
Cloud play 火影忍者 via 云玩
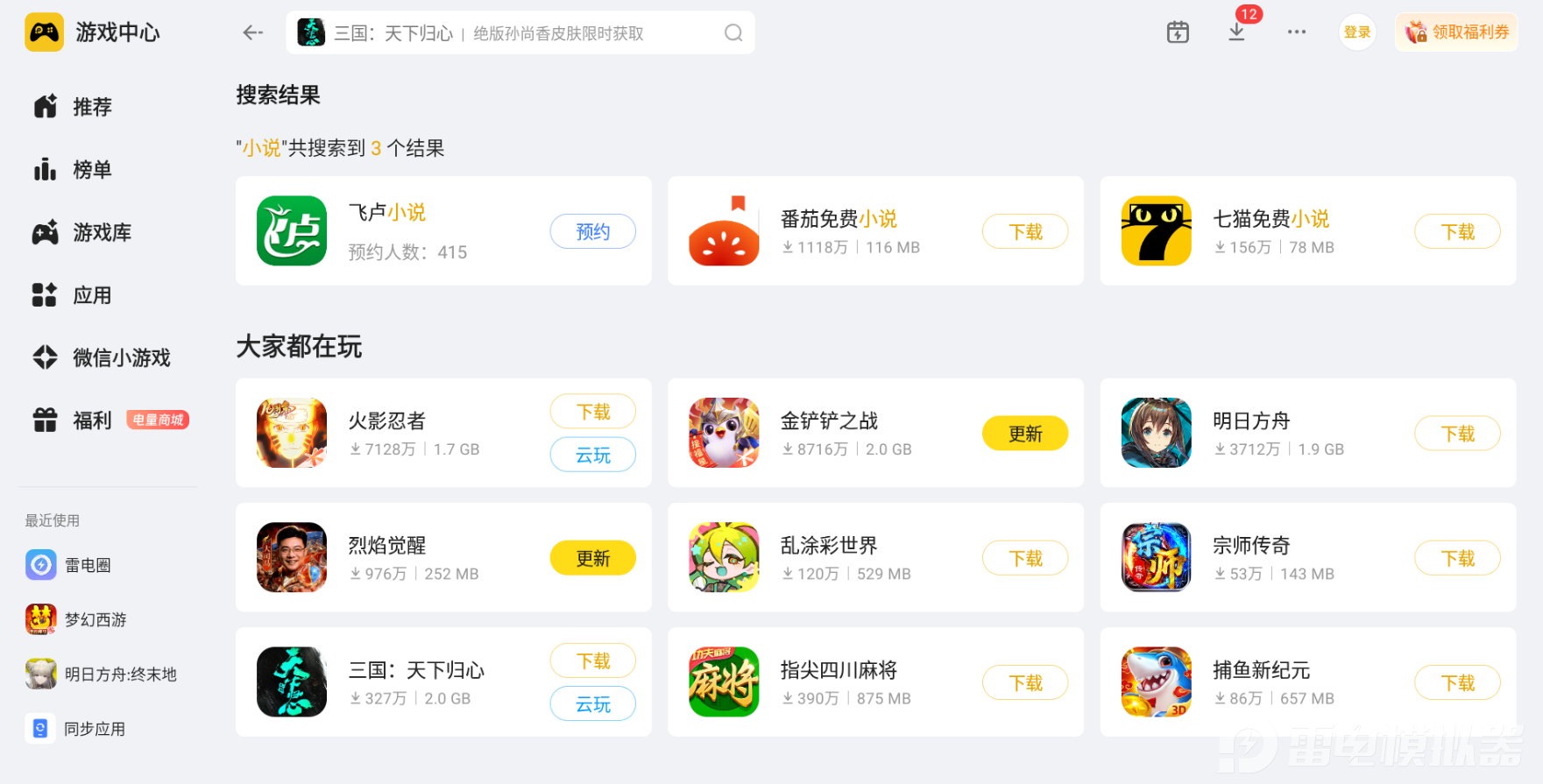coord(593,455)
